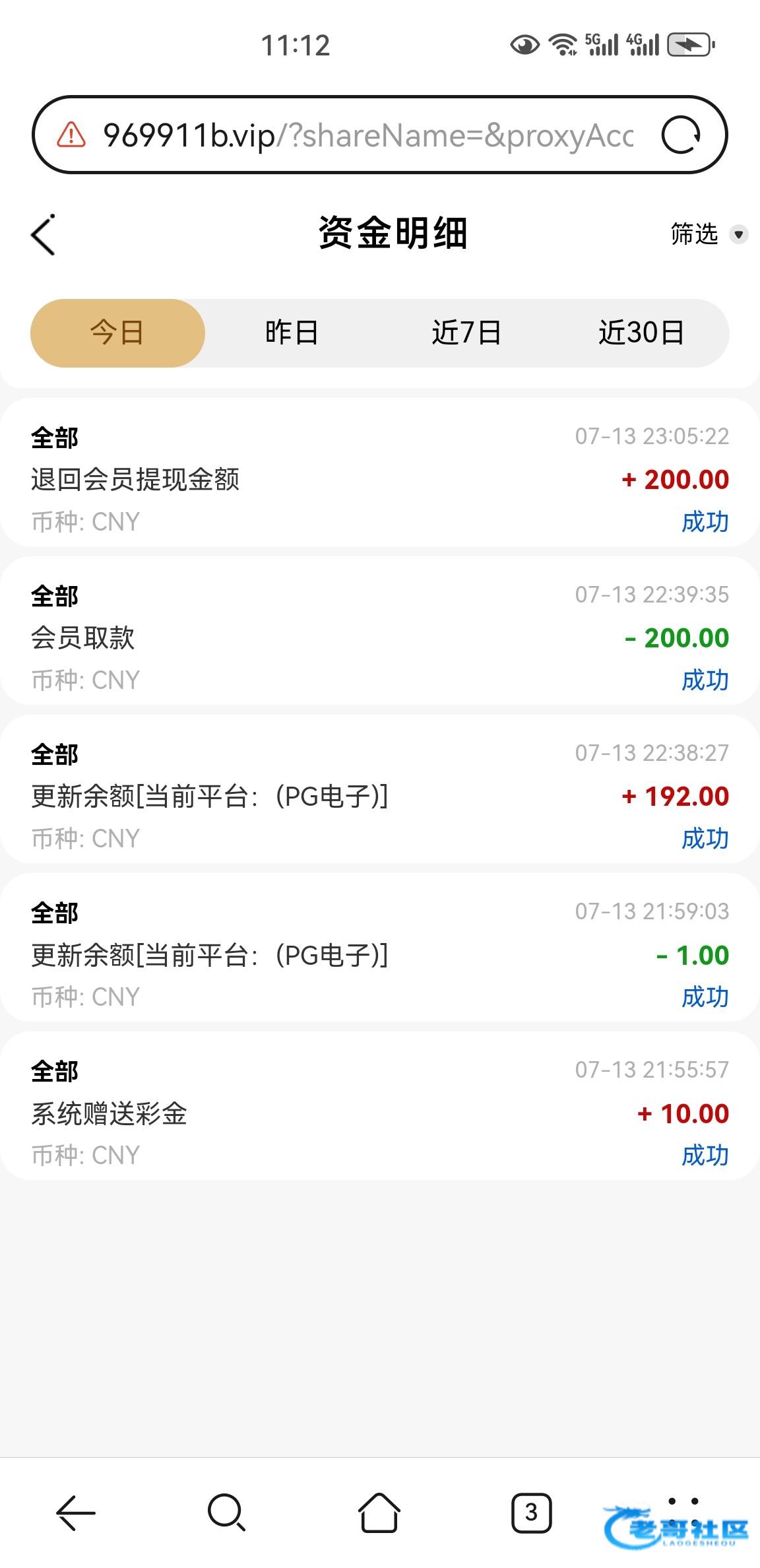Select the 今日 tab
Screen dimensions: 760x1568
tap(117, 333)
